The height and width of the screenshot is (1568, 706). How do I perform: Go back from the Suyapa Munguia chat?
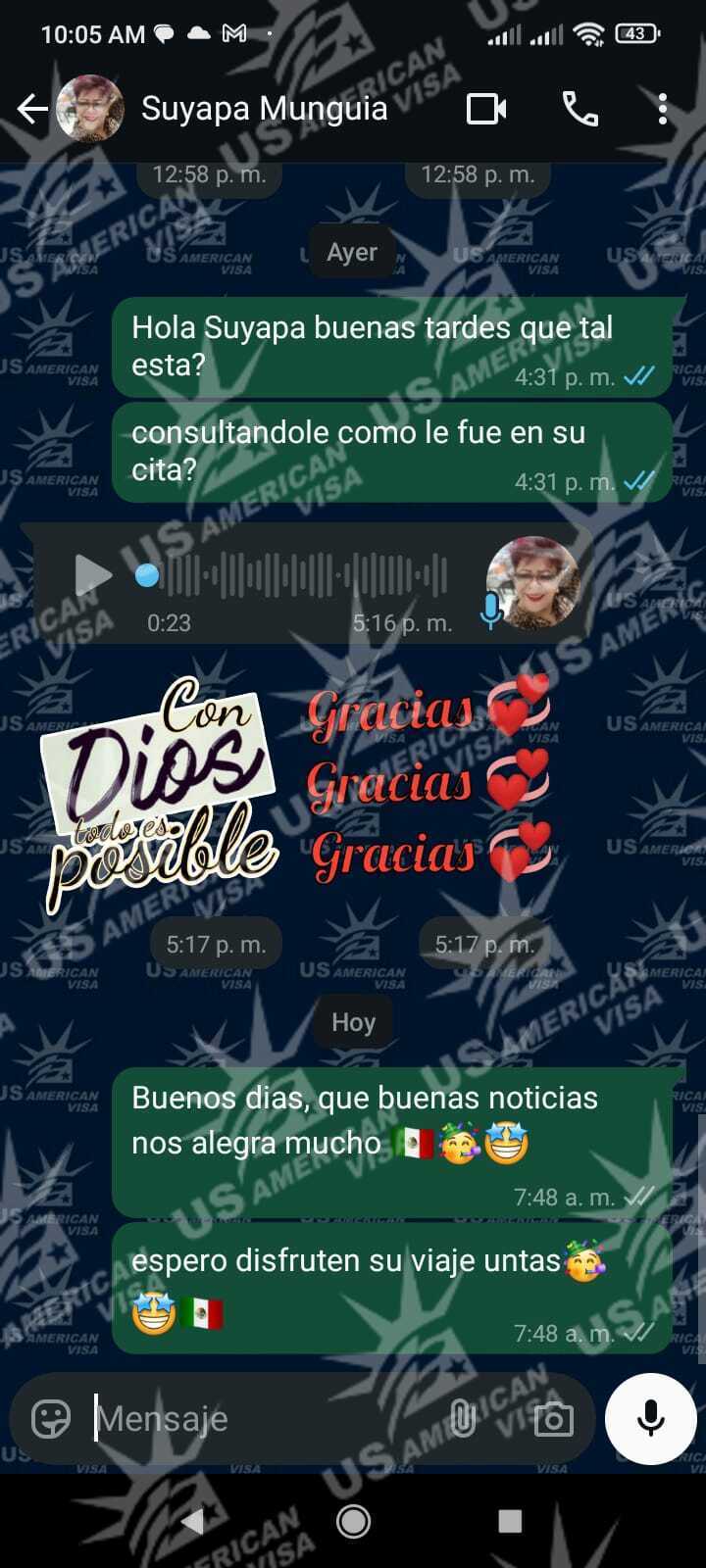32,109
